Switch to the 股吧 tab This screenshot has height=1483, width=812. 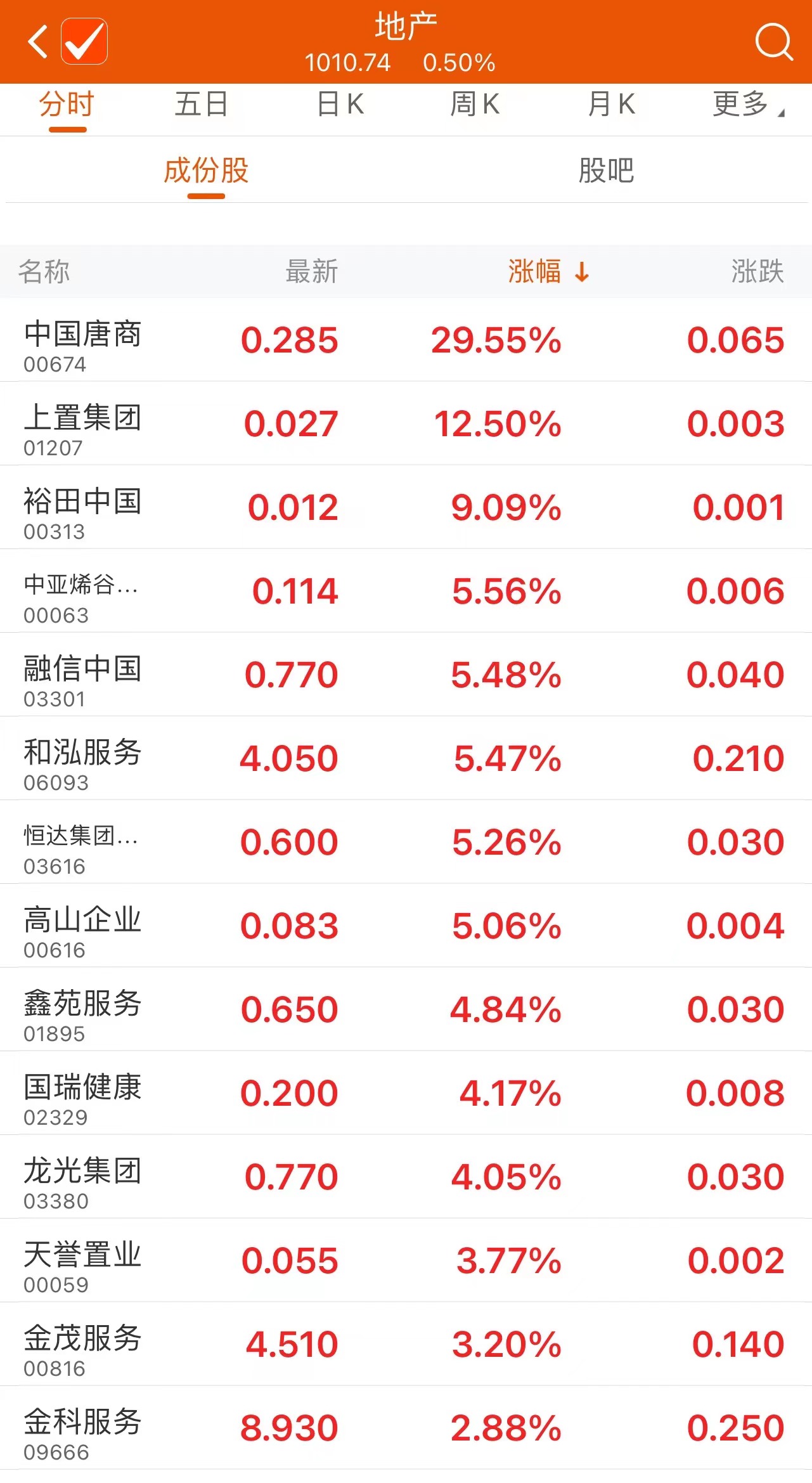point(606,171)
